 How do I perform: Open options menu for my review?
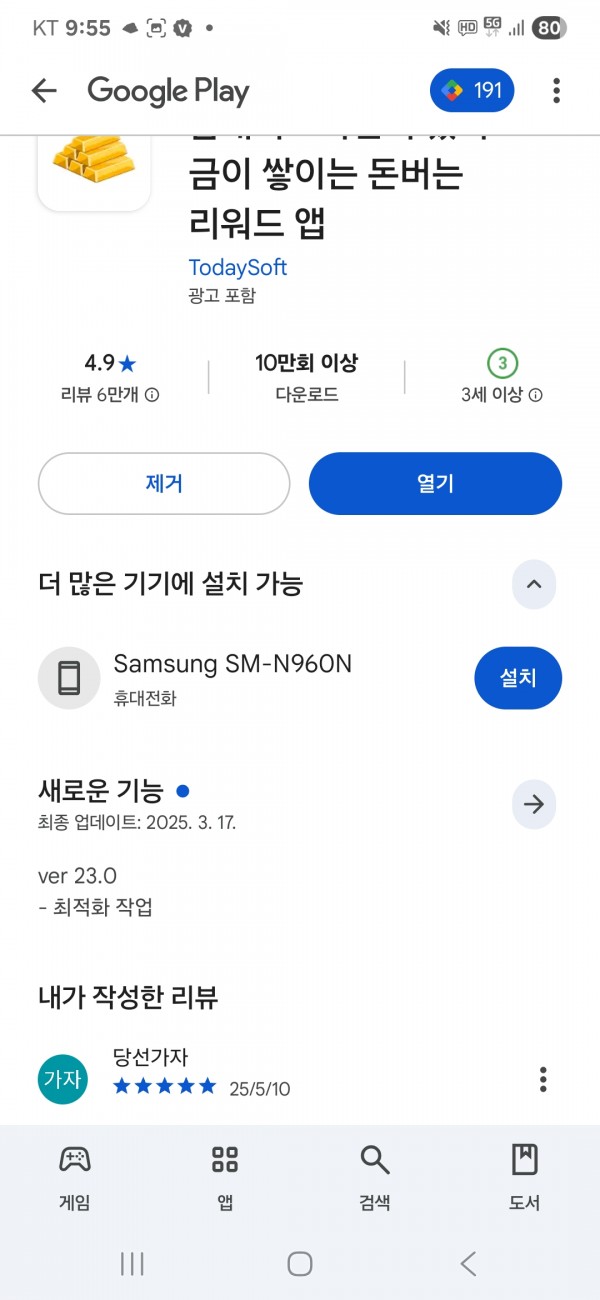(543, 1080)
